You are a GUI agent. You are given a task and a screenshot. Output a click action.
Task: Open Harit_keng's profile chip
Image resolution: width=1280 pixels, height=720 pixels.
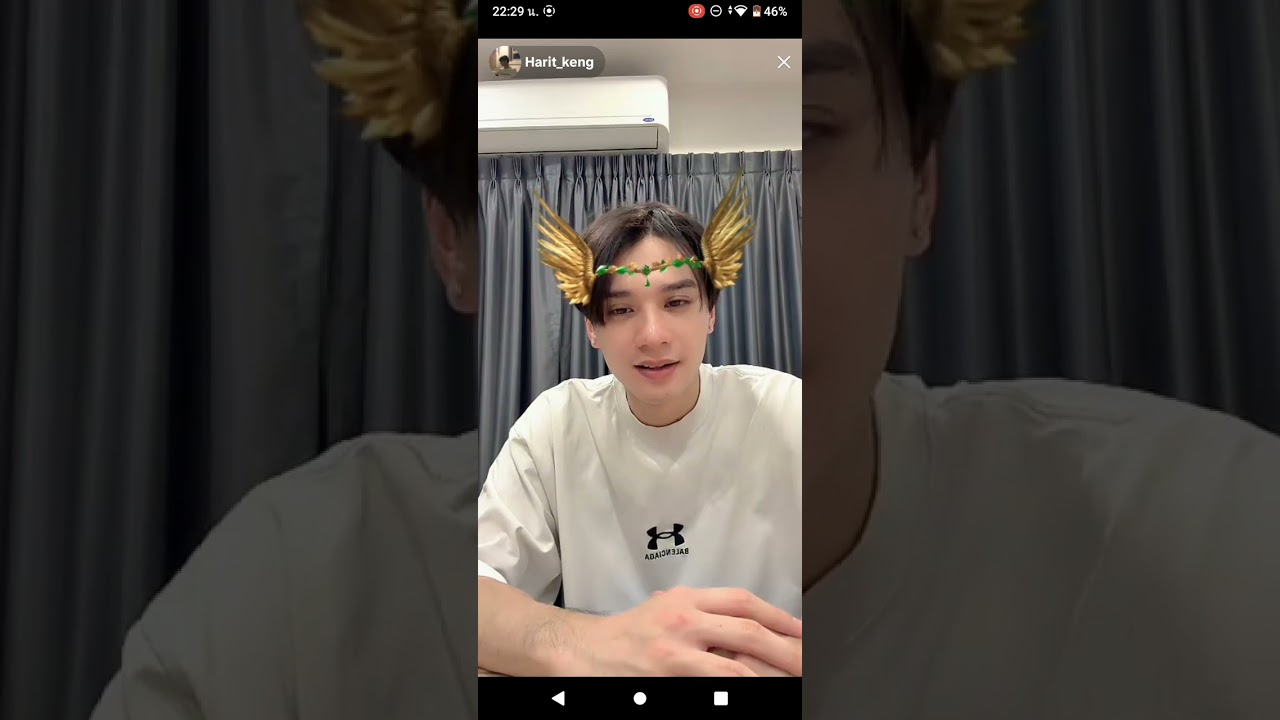pyautogui.click(x=546, y=62)
